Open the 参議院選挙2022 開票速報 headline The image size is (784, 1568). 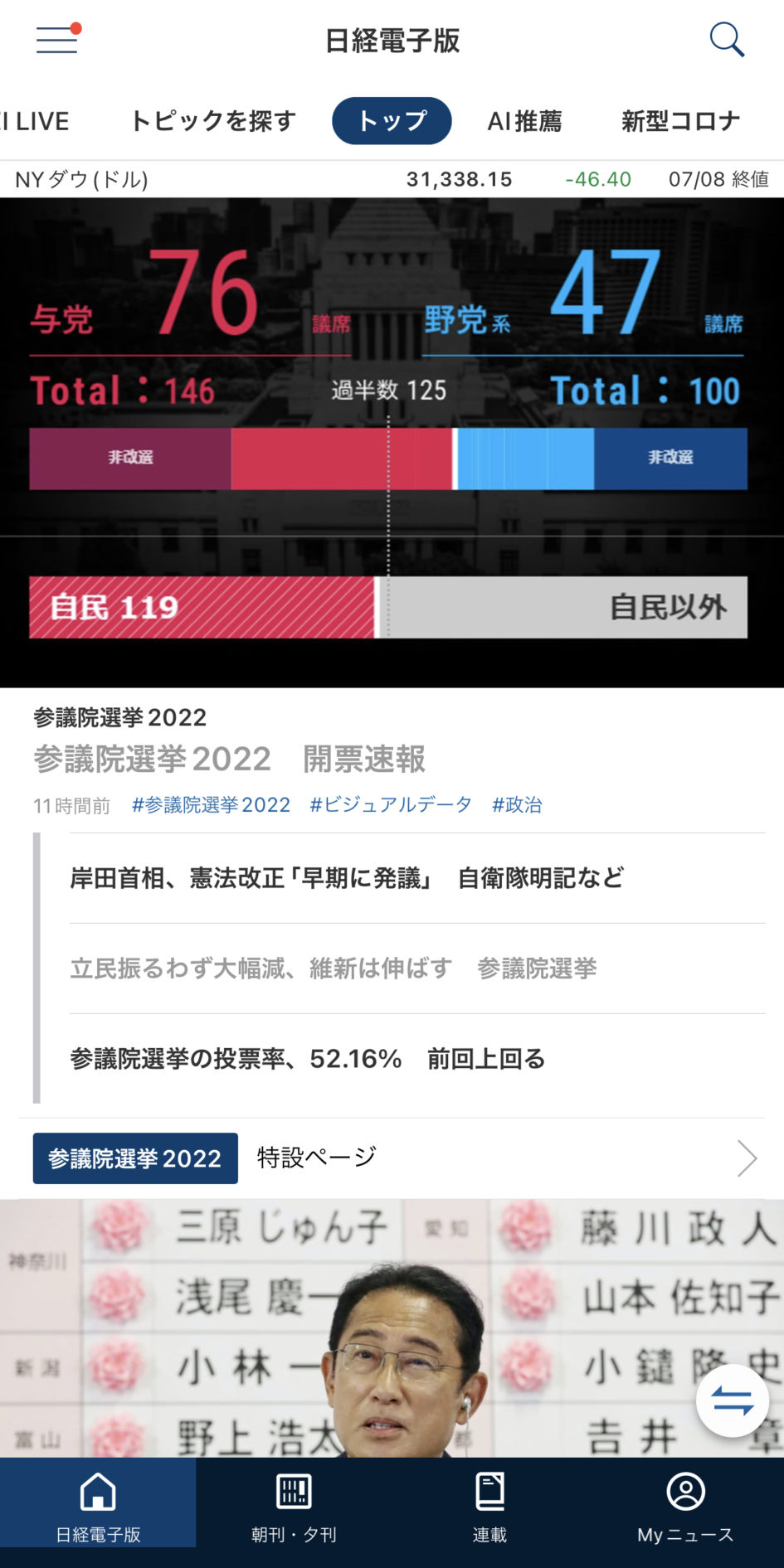click(230, 759)
